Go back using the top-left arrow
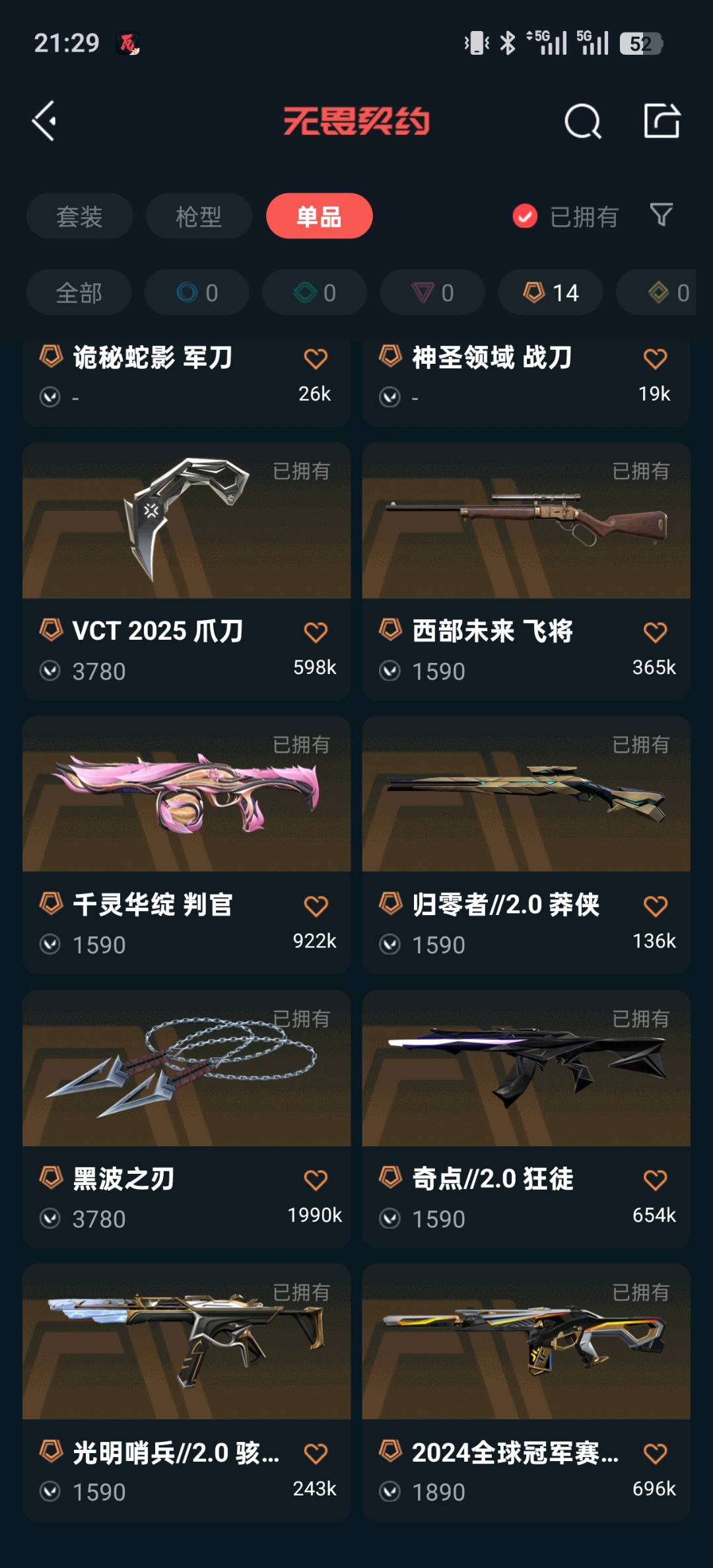This screenshot has height=1568, width=713. point(44,121)
